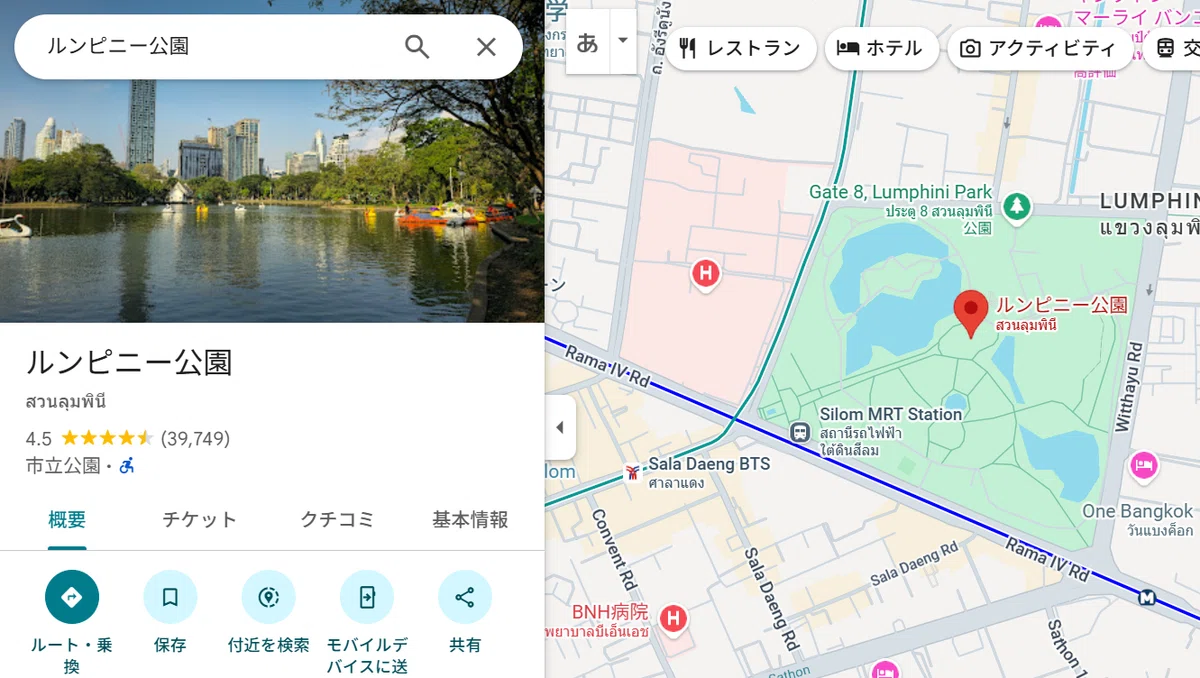The image size is (1200, 678).
Task: Filter map by レストラン chip
Action: coord(739,48)
